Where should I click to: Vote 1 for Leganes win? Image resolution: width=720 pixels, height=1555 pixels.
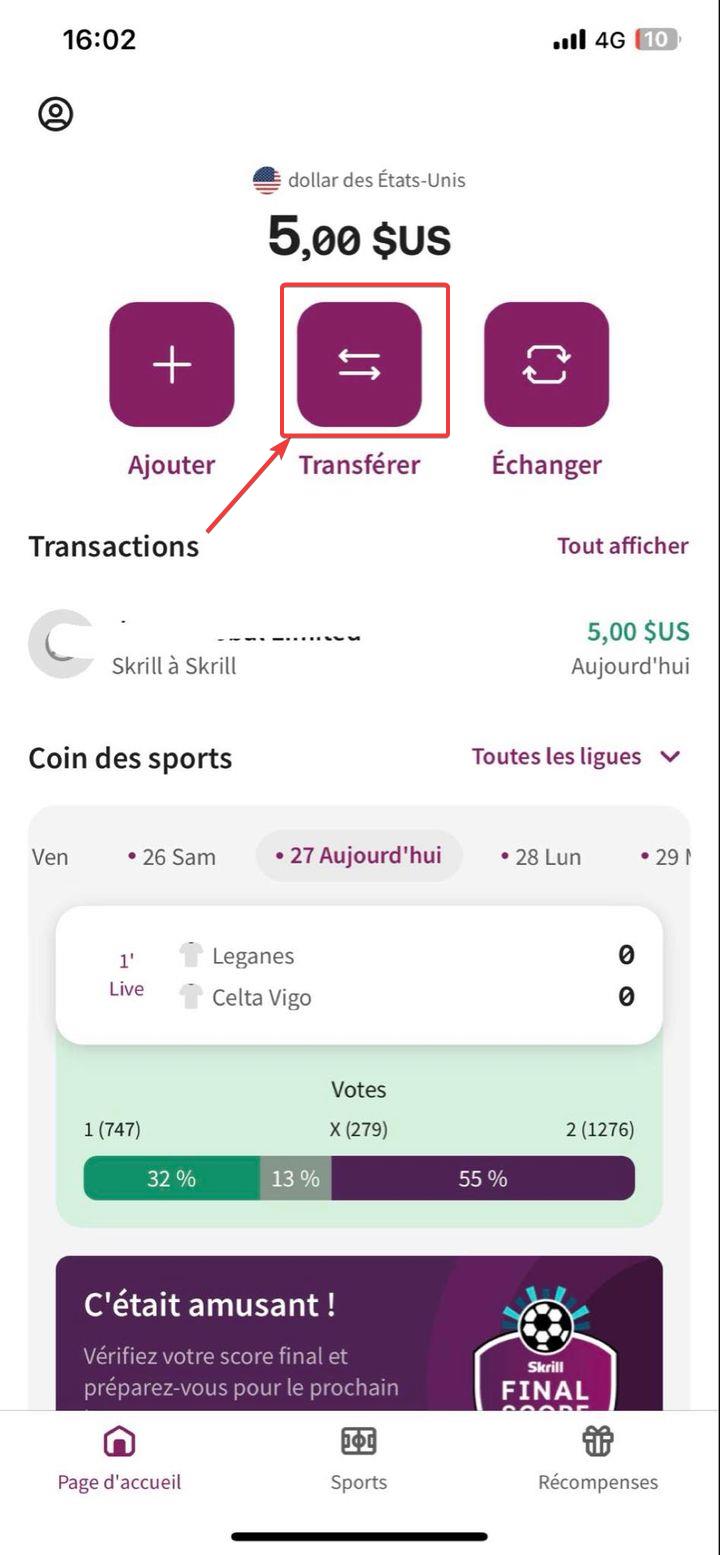click(x=172, y=1178)
